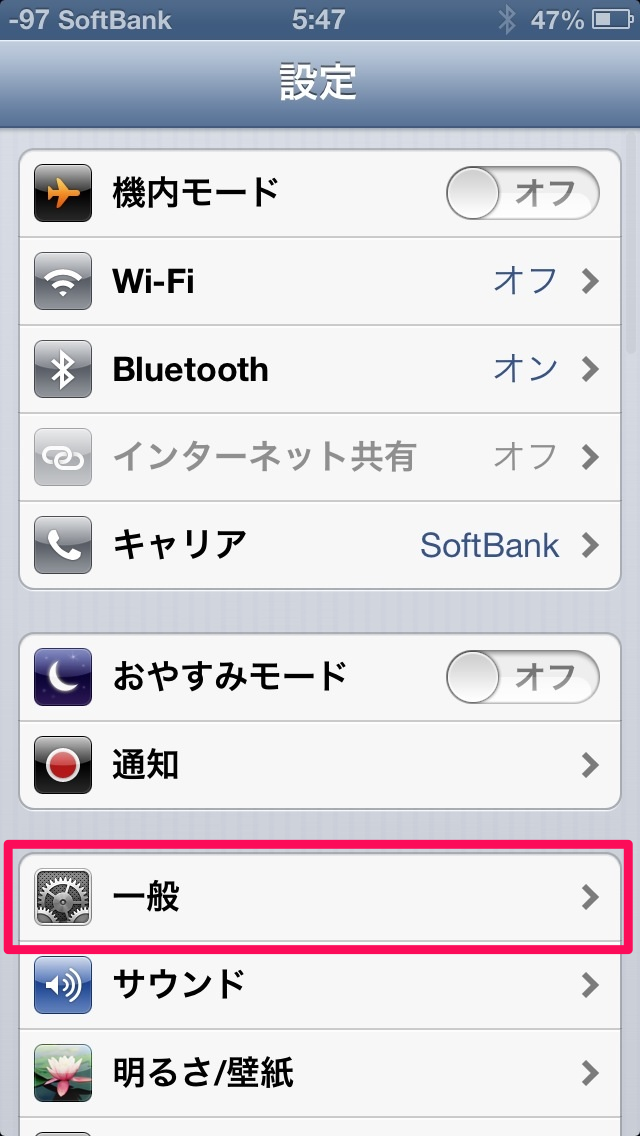The image size is (640, 1136).
Task: Open the 一般 general settings
Action: (320, 897)
